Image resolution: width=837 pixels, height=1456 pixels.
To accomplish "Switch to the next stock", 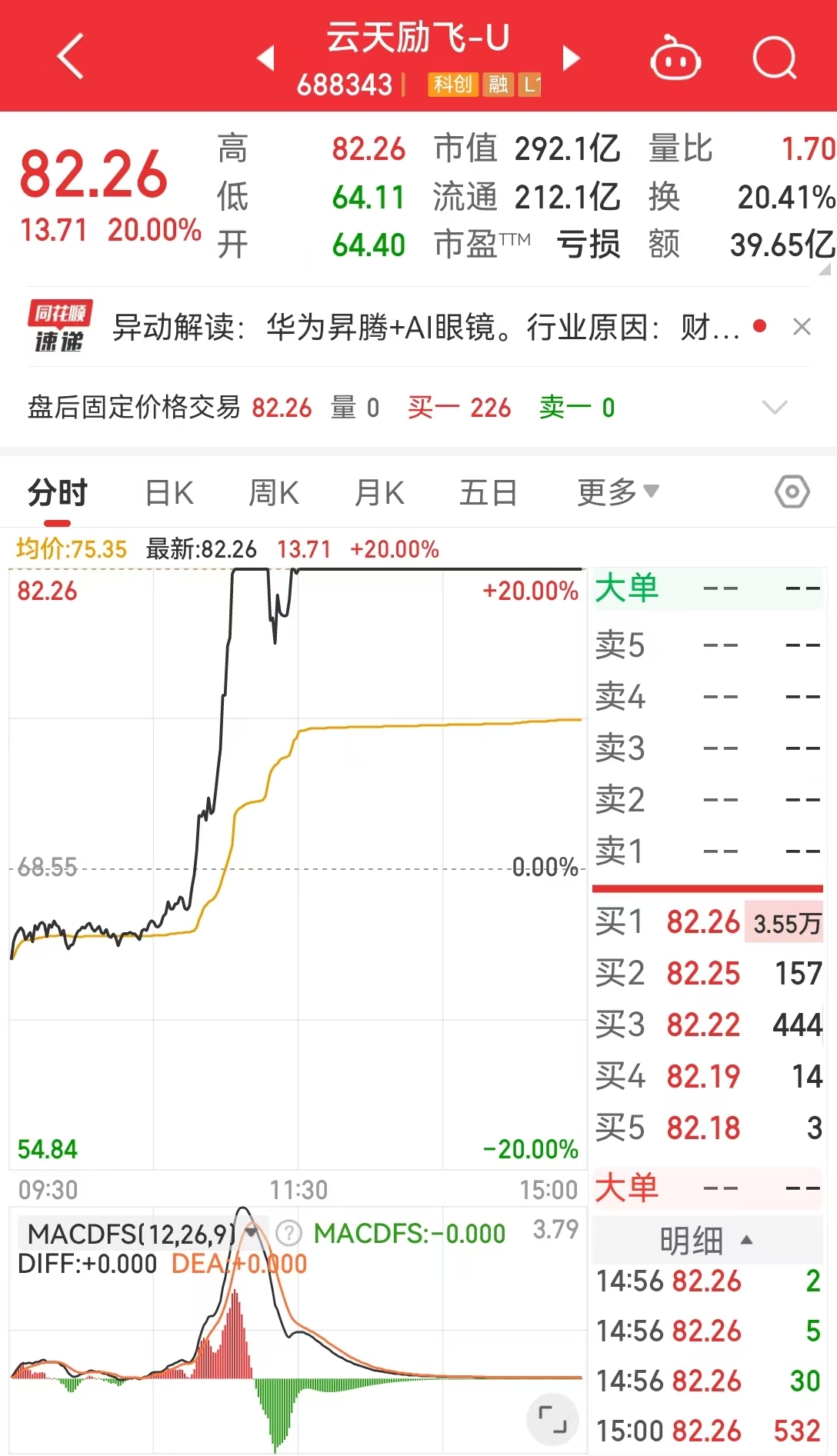I will [x=570, y=58].
